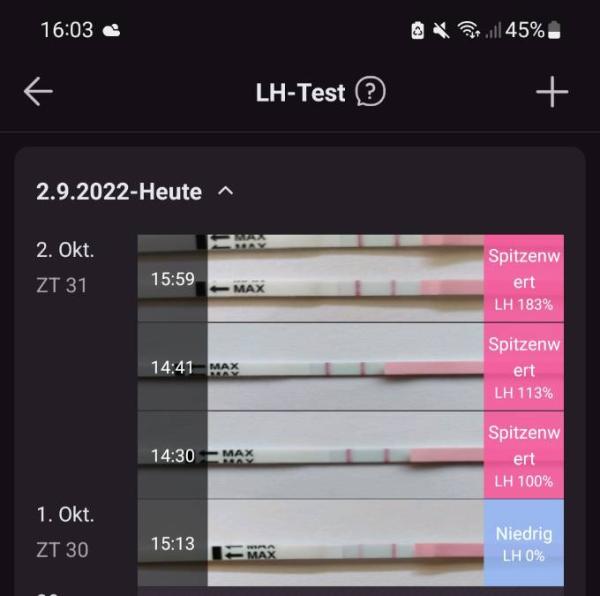This screenshot has width=600, height=596.
Task: Collapse the 2.9.2022-Heute section
Action: [x=225, y=190]
